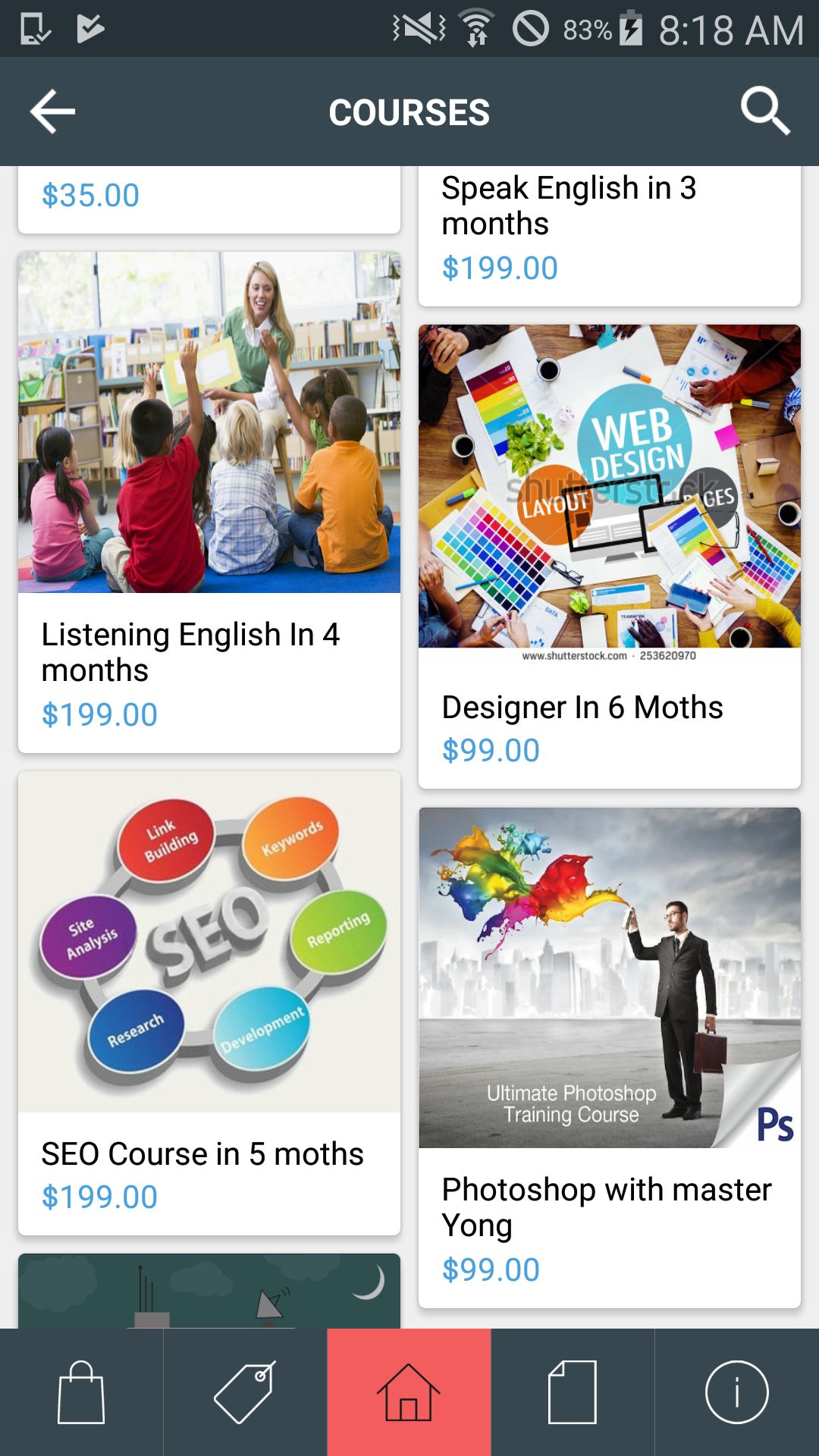Viewport: 819px width, 1456px height.
Task: Switch to the price tag tab
Action: pyautogui.click(x=245, y=1392)
